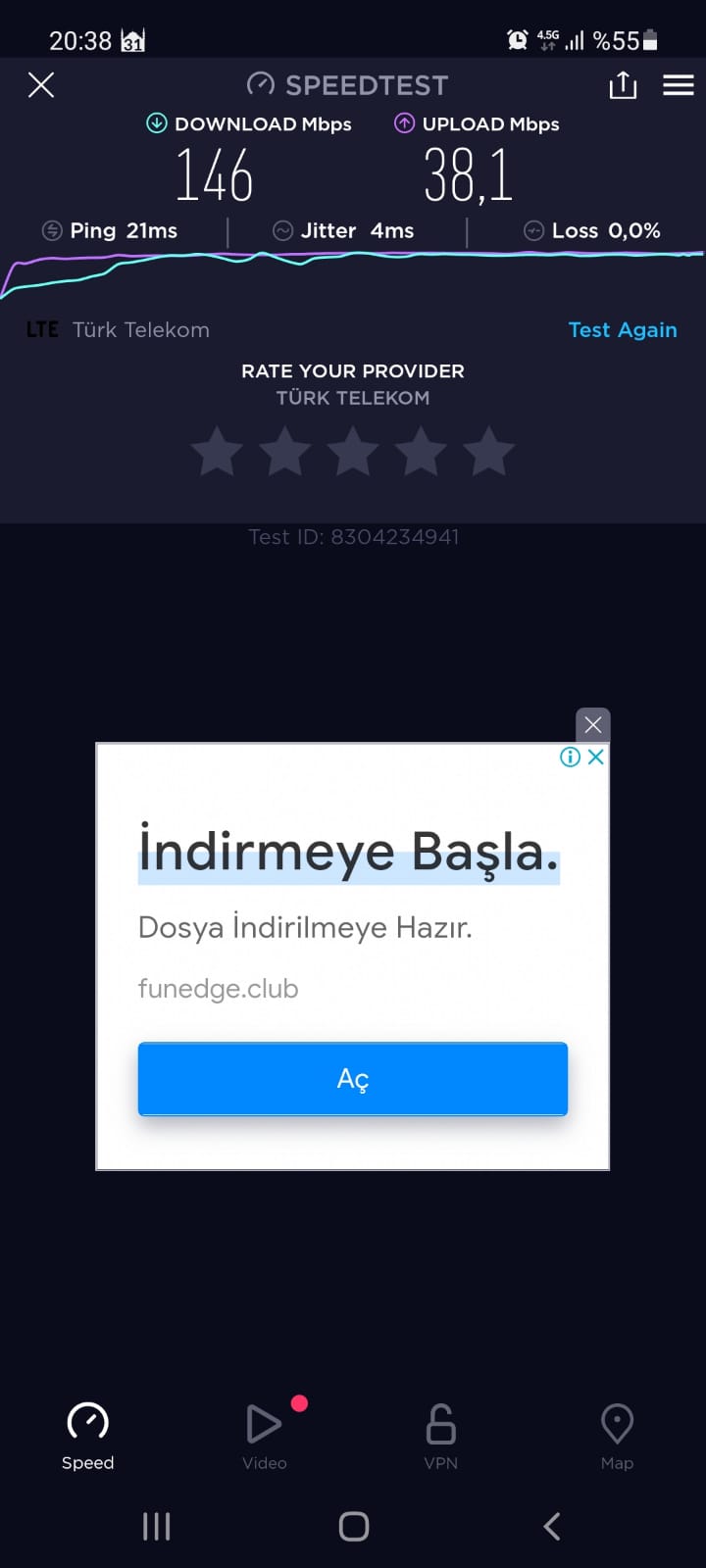Open the ad info icon
This screenshot has width=706, height=1568.
click(x=570, y=757)
